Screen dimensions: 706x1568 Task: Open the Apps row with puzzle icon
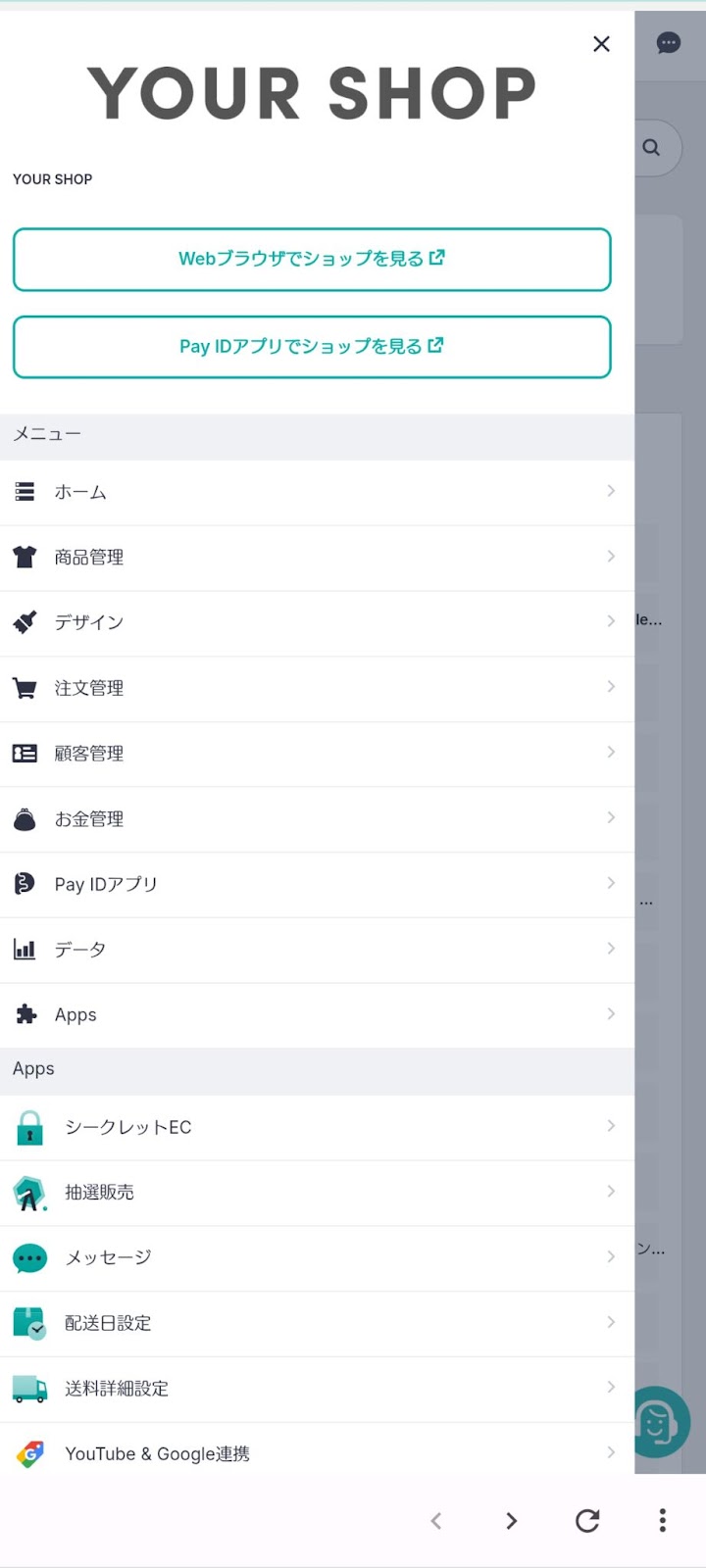317,1015
